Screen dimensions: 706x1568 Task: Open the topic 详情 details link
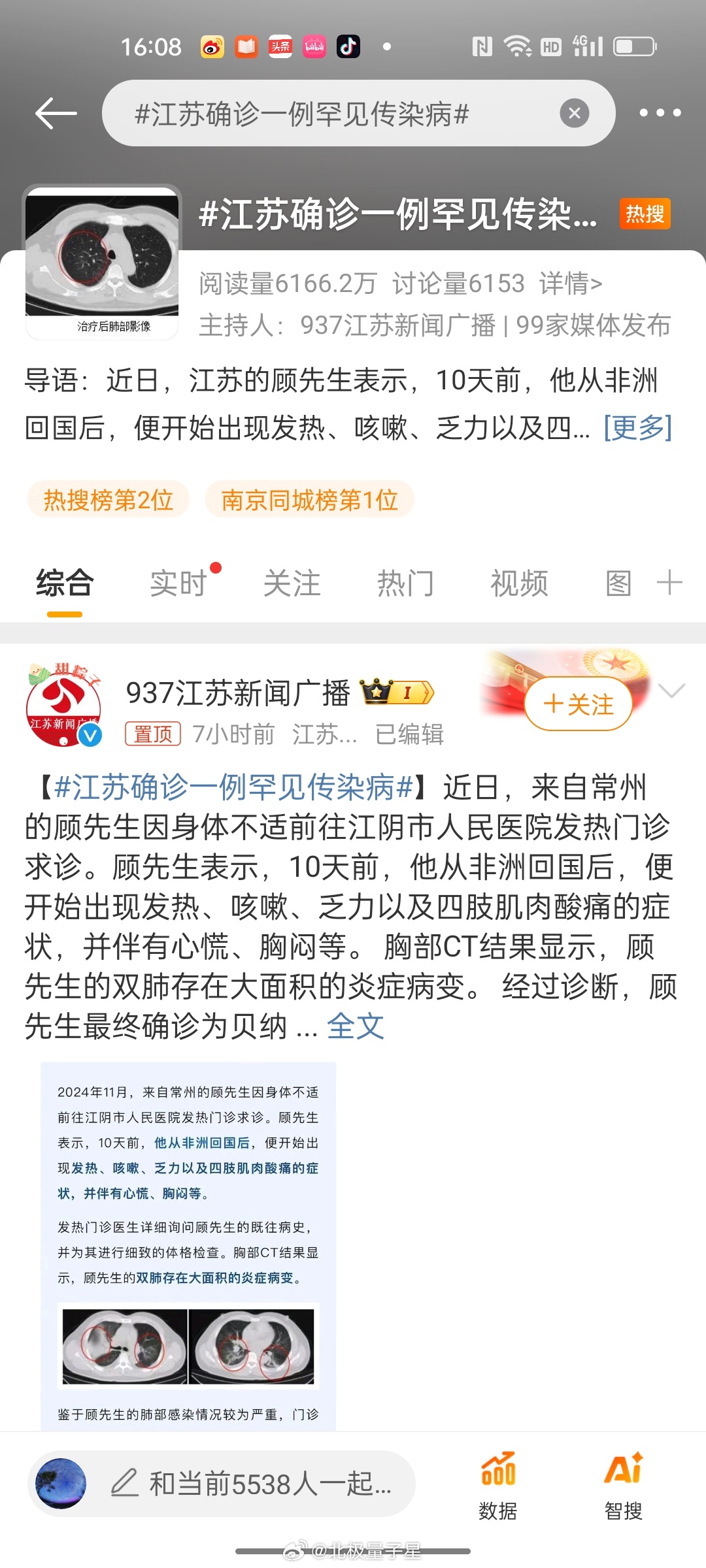click(570, 284)
